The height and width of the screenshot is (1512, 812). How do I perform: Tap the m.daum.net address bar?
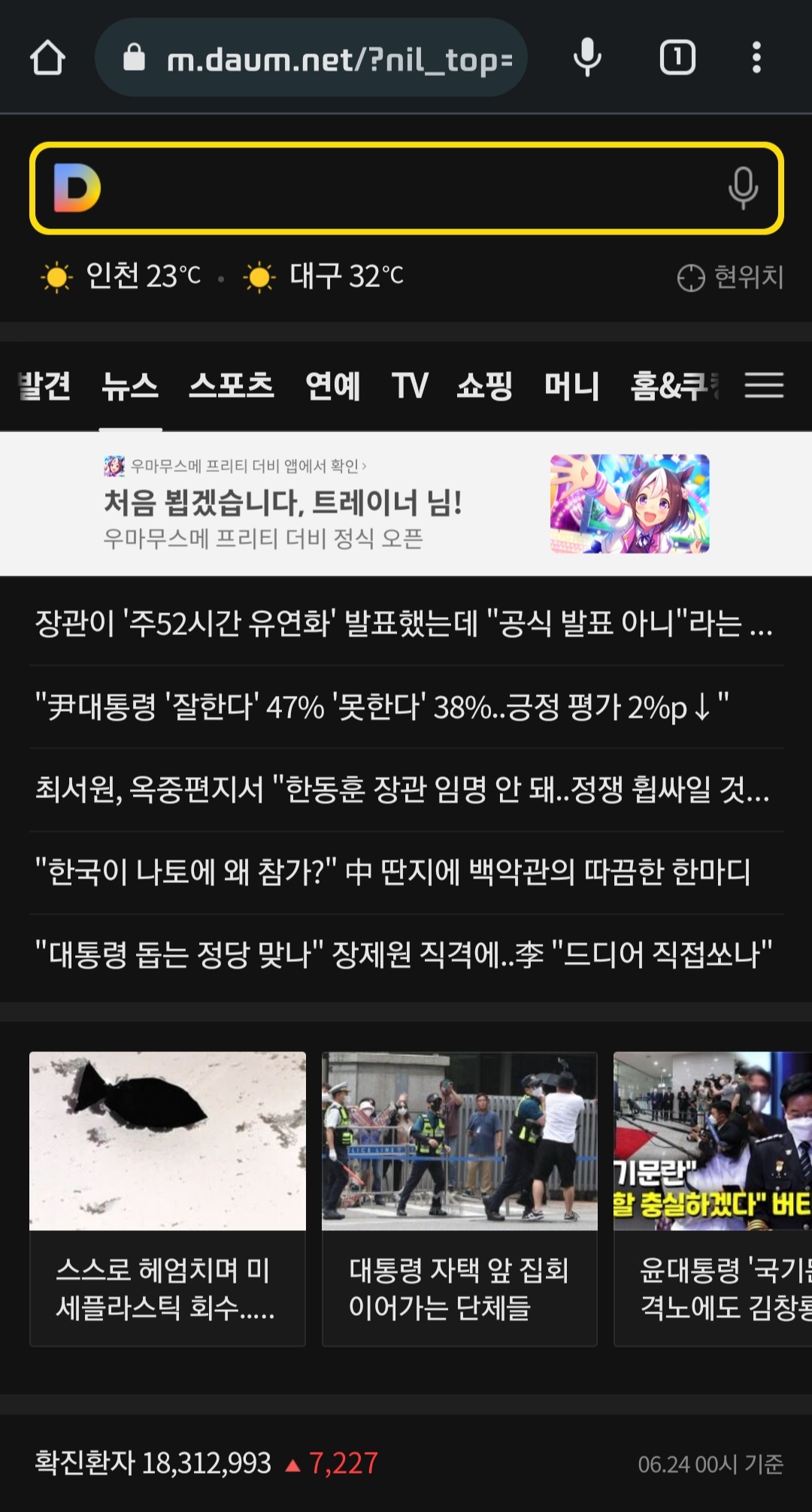click(x=316, y=58)
